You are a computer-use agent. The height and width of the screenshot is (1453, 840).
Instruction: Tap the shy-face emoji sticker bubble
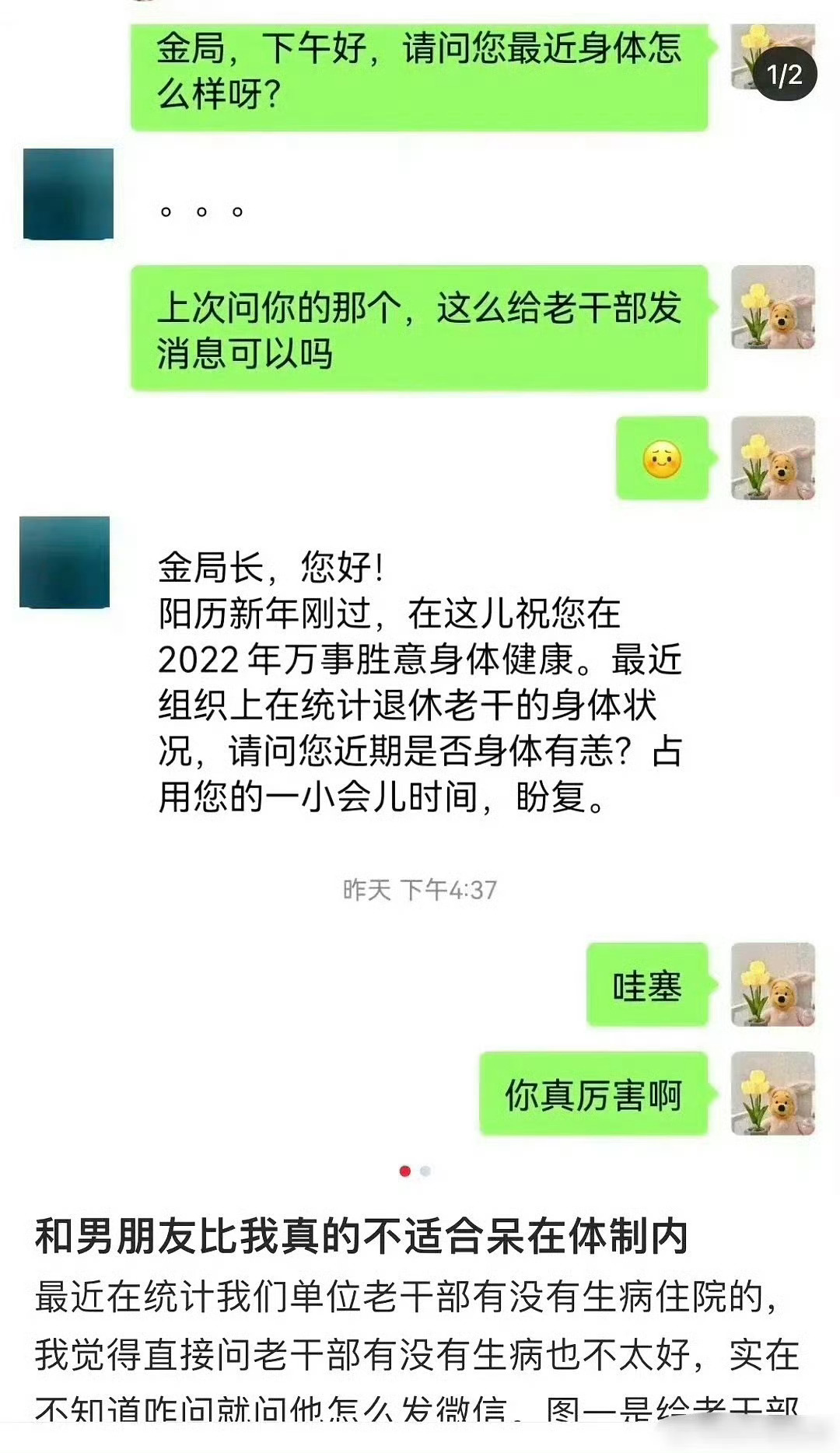[662, 460]
